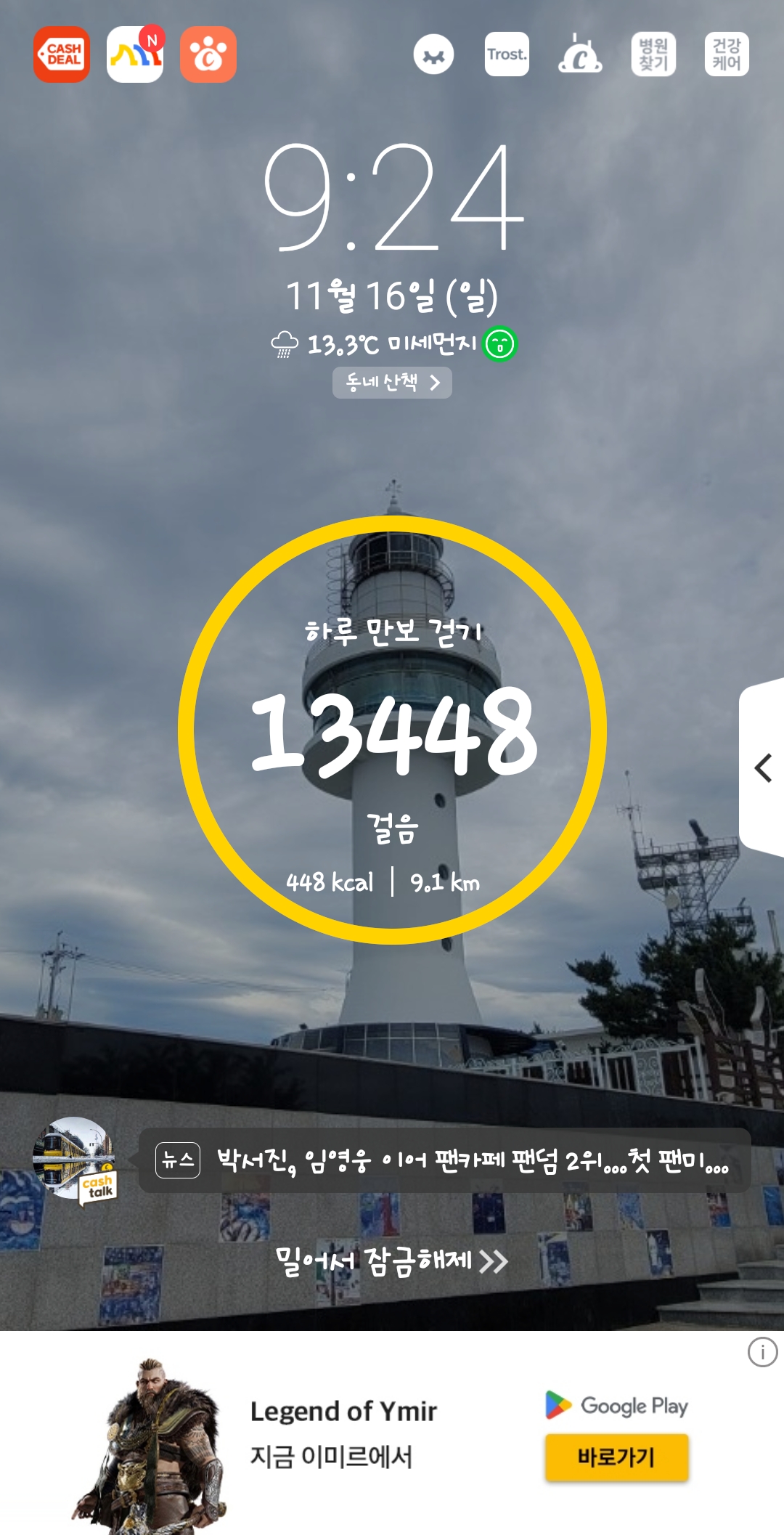Open the rainbow icon with N badge
The width and height of the screenshot is (784, 1535).
135,54
